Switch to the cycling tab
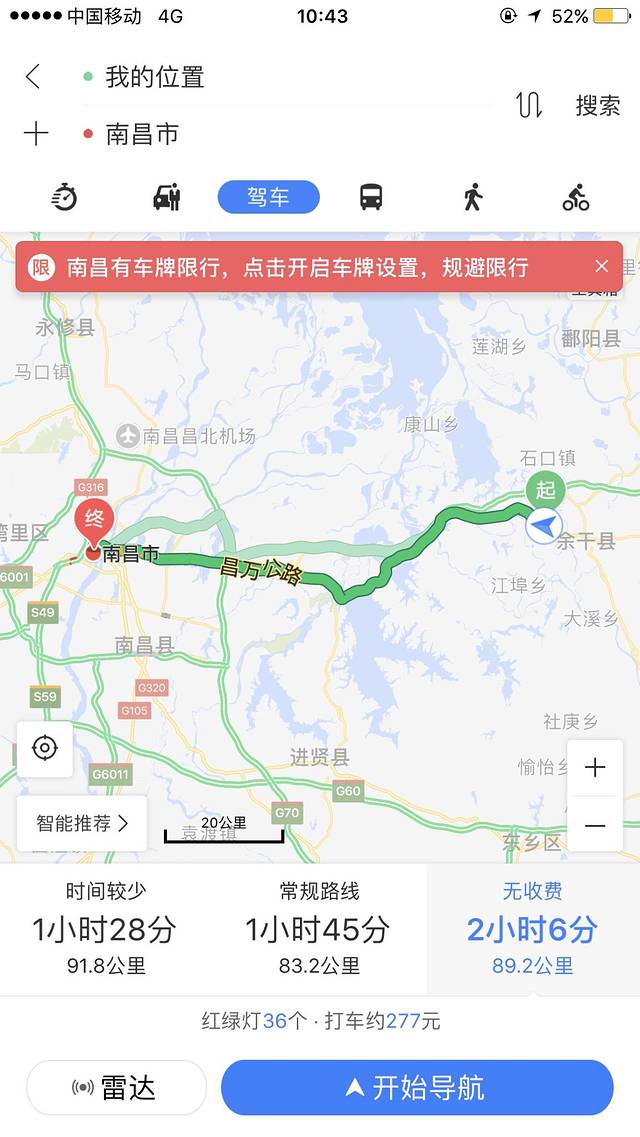The height and width of the screenshot is (1137, 640). tap(575, 197)
